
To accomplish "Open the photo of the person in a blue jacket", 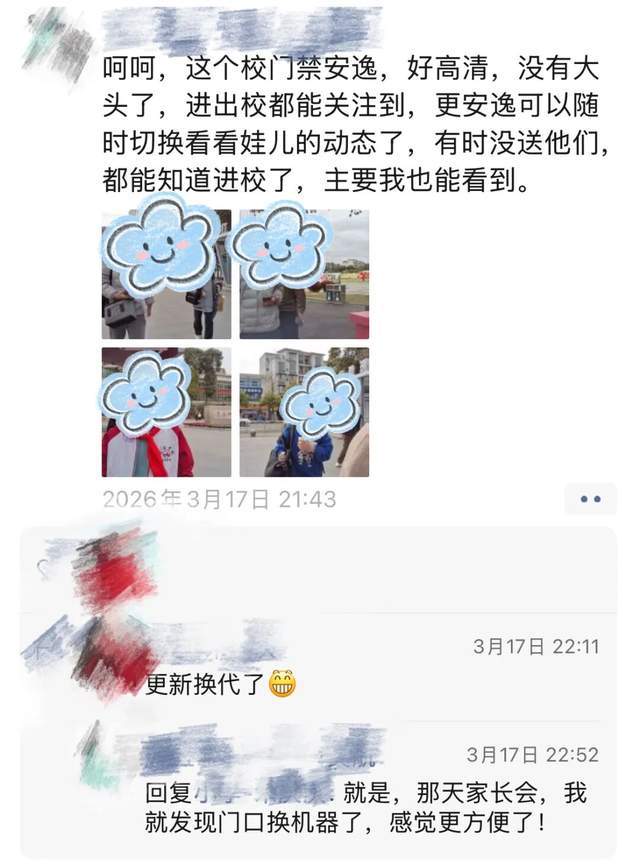I will coord(304,412).
